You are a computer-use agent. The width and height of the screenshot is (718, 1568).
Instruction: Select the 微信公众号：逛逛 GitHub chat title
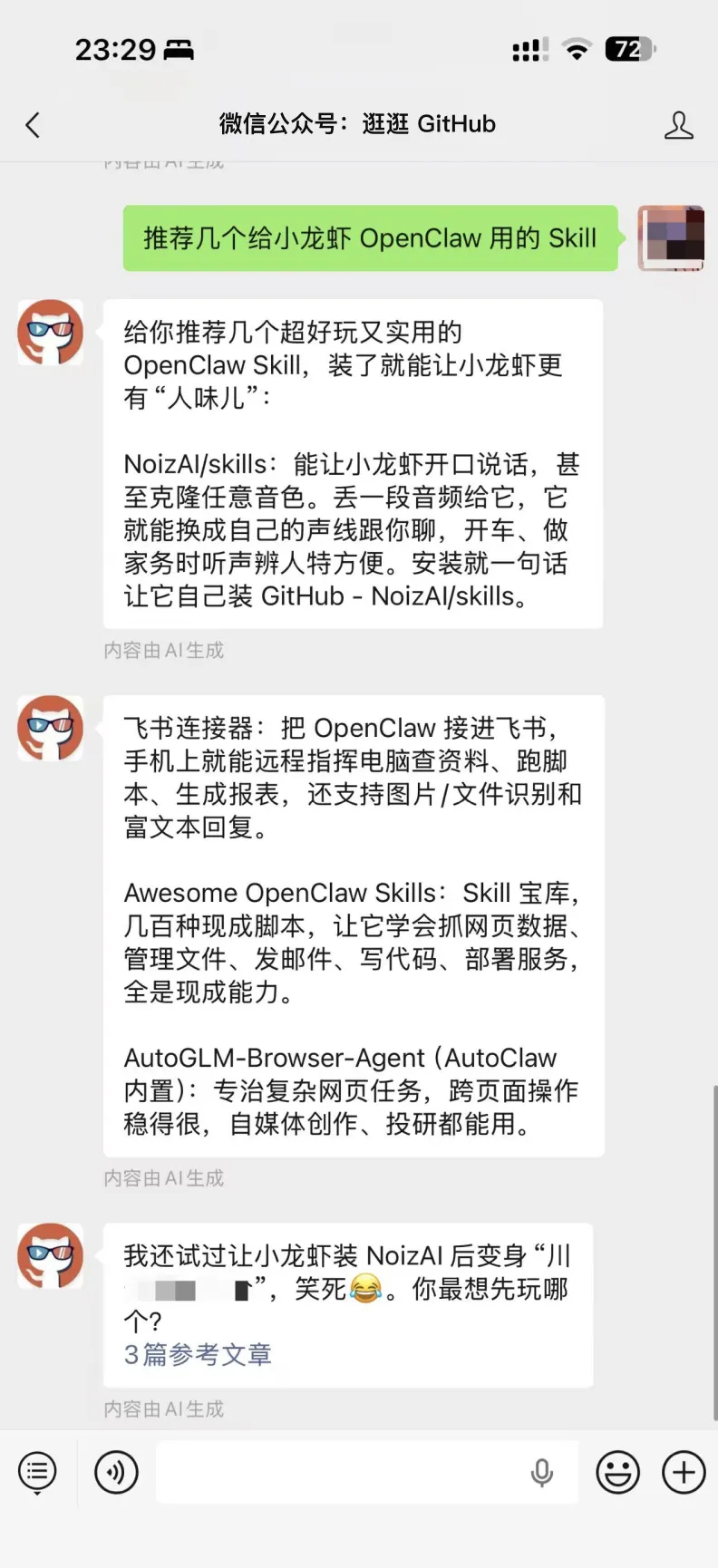click(359, 123)
